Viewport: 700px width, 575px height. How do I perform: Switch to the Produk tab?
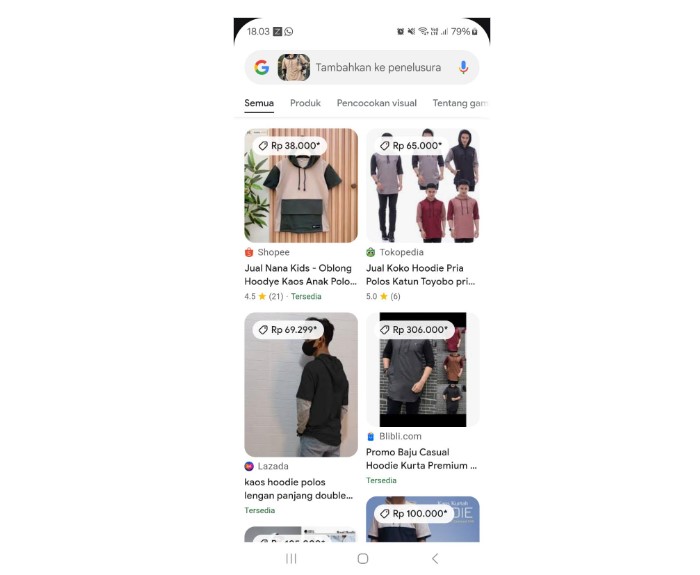pyautogui.click(x=305, y=103)
